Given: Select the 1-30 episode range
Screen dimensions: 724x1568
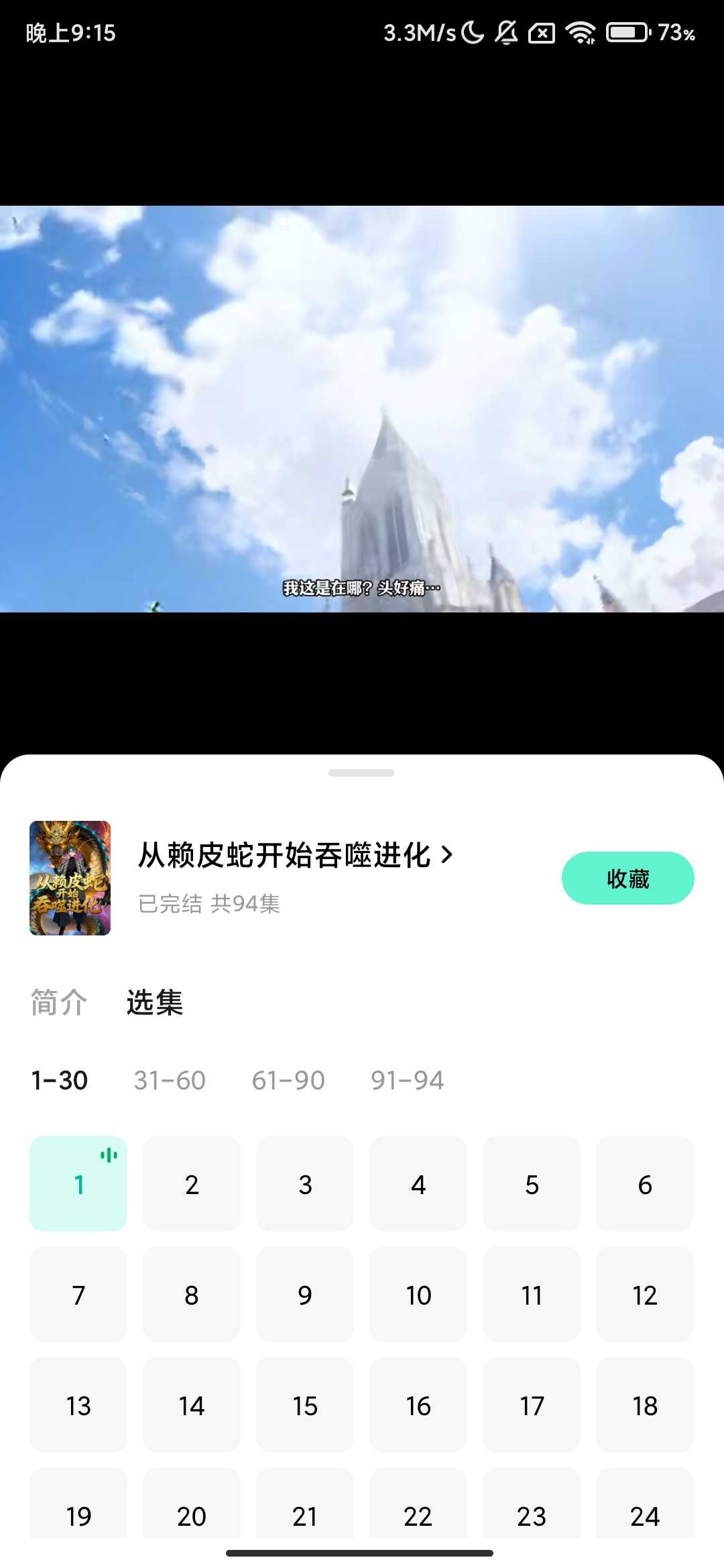Looking at the screenshot, I should [x=60, y=1080].
